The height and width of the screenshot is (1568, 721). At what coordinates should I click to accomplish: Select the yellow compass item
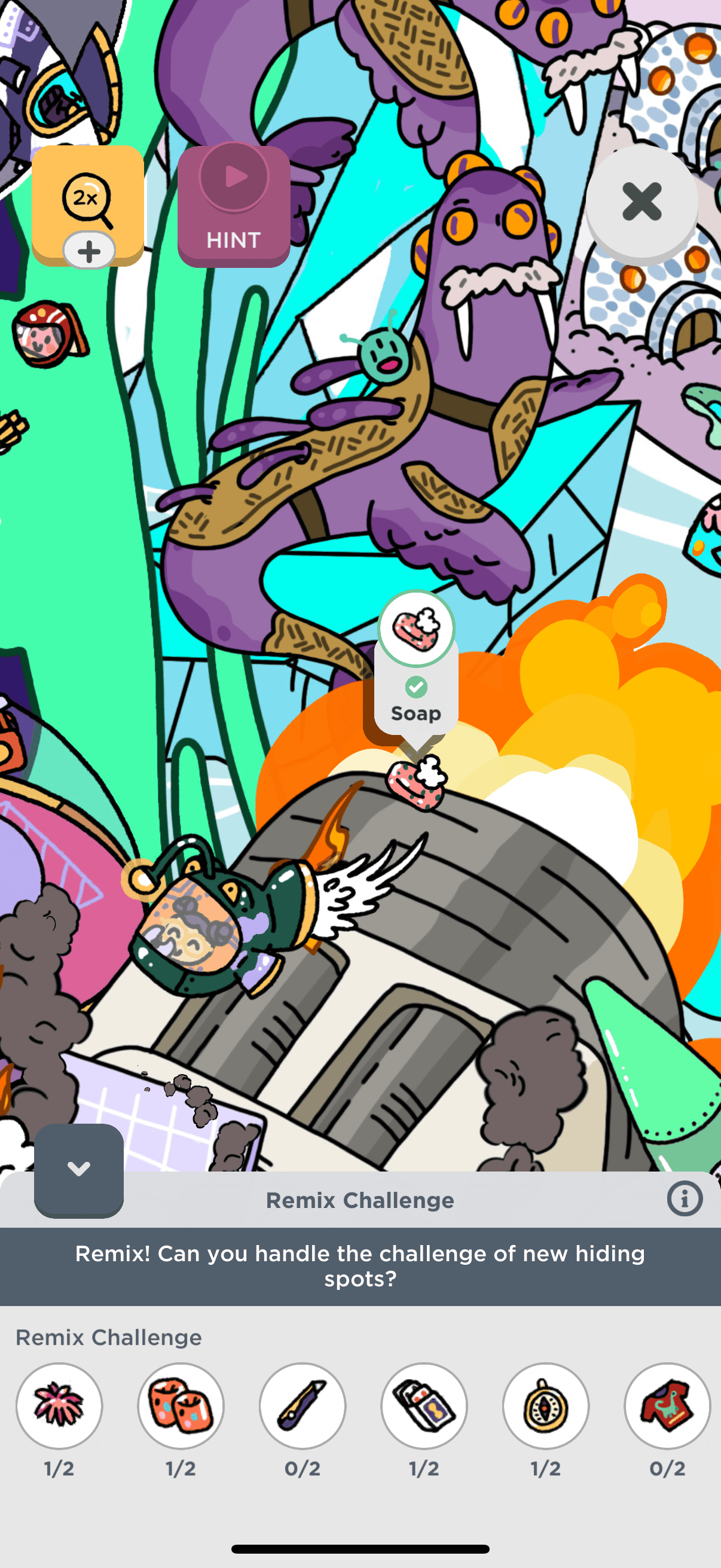pyautogui.click(x=546, y=1405)
